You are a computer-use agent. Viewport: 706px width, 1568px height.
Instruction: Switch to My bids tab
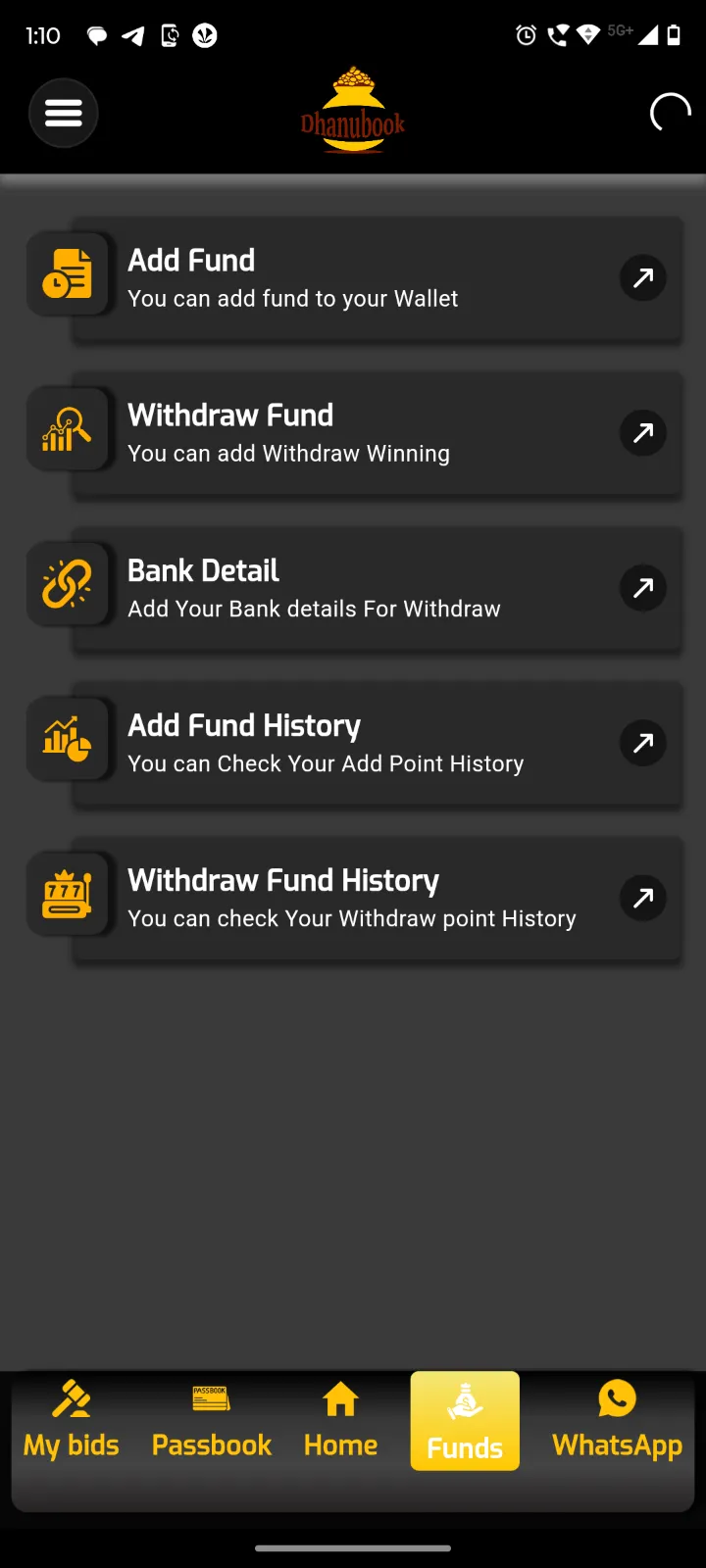pos(72,1421)
